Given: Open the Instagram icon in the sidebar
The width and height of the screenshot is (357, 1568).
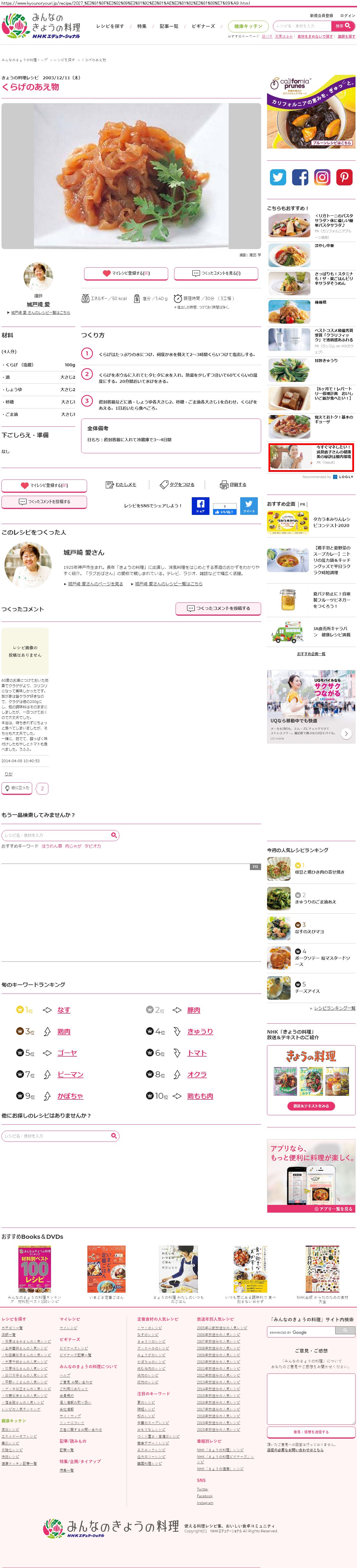Looking at the screenshot, I should pyautogui.click(x=322, y=177).
